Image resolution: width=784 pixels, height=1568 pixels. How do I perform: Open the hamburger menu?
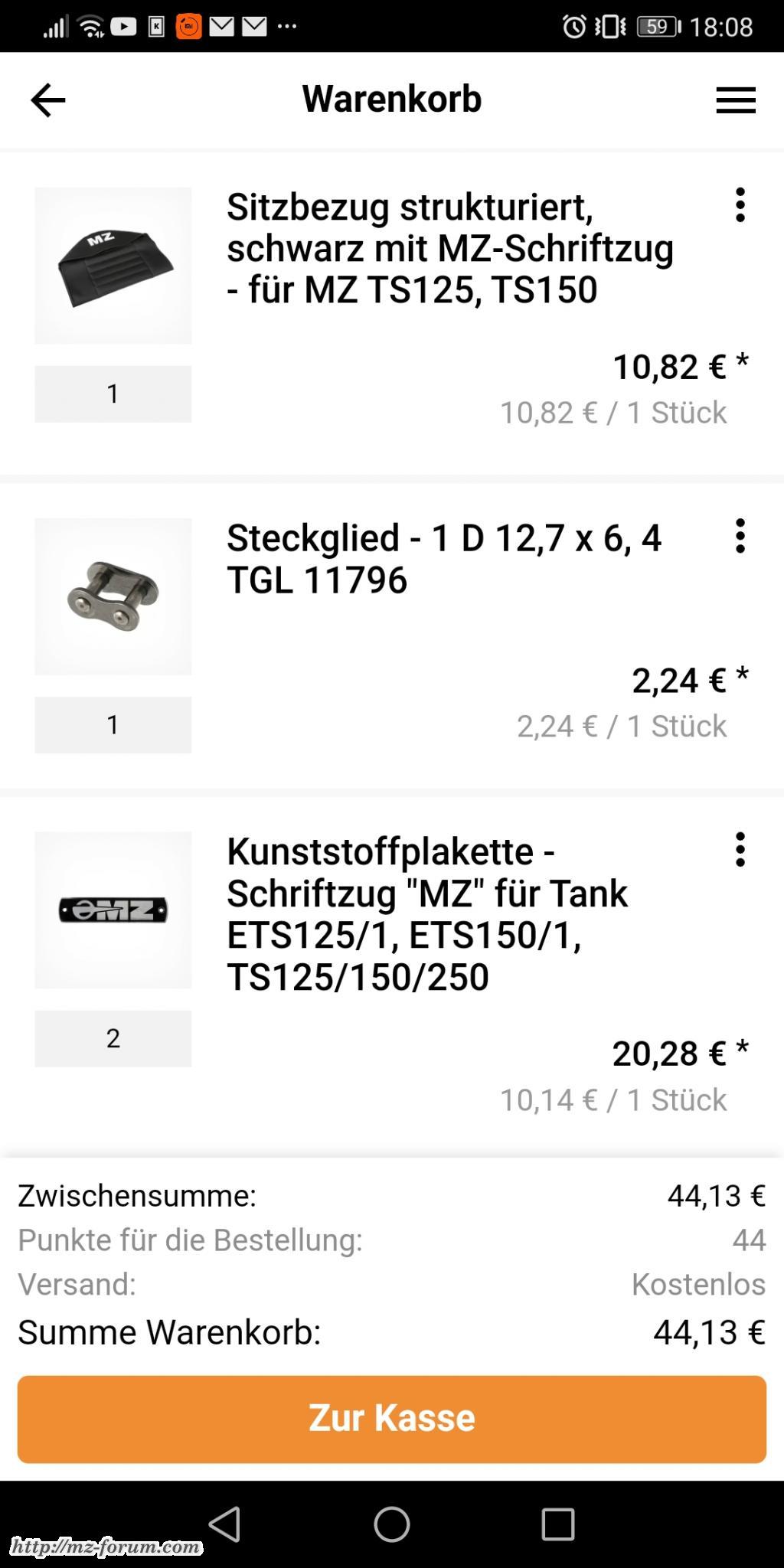pos(735,100)
